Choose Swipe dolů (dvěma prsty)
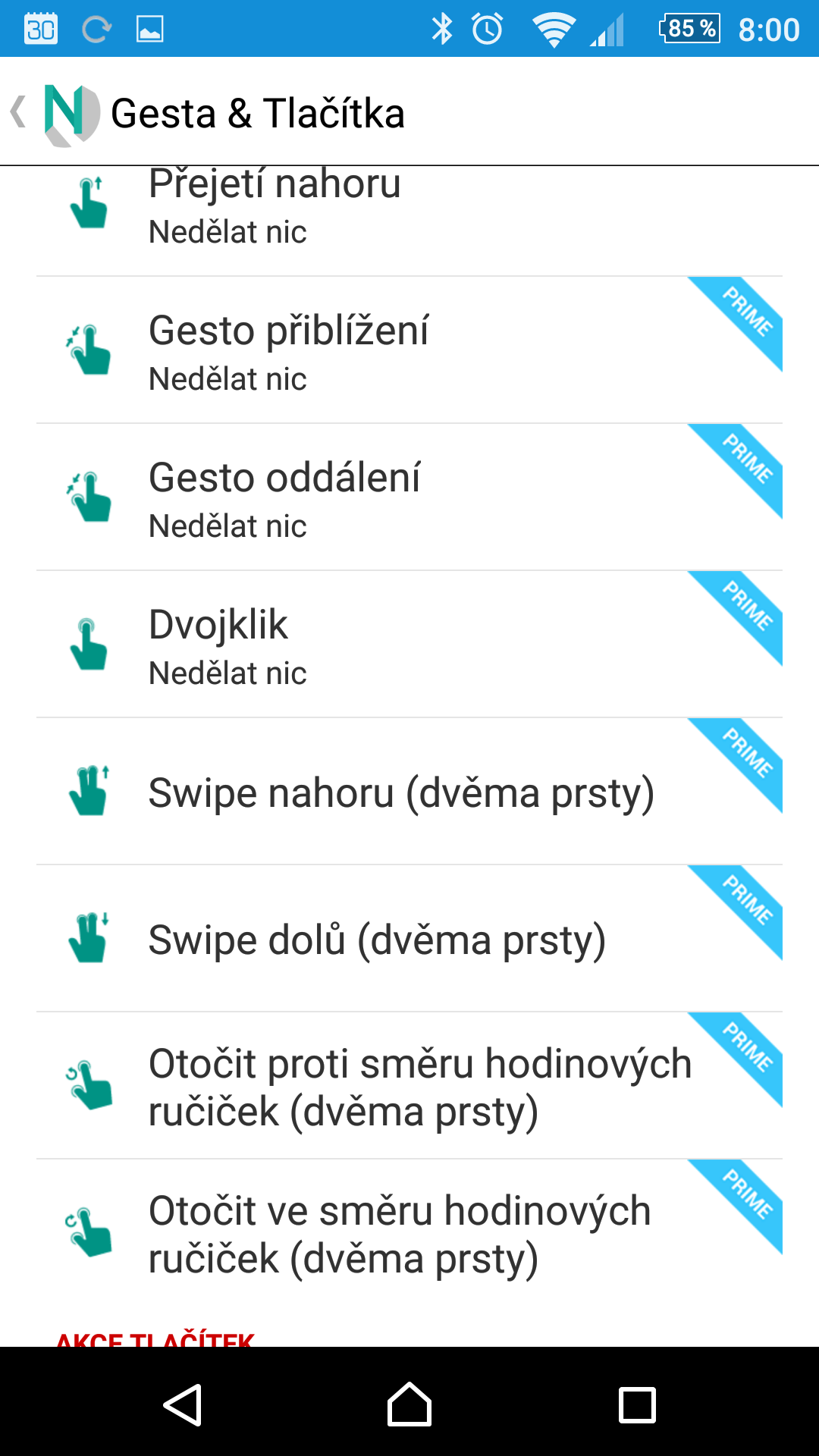Screen dimensions: 819x1456 coord(409,939)
